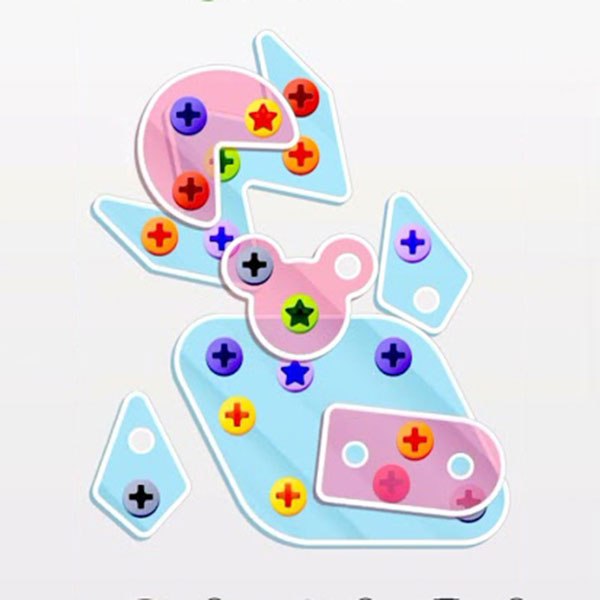
Task: Remove the purple screw on the pink pie piece
Action: point(188,115)
